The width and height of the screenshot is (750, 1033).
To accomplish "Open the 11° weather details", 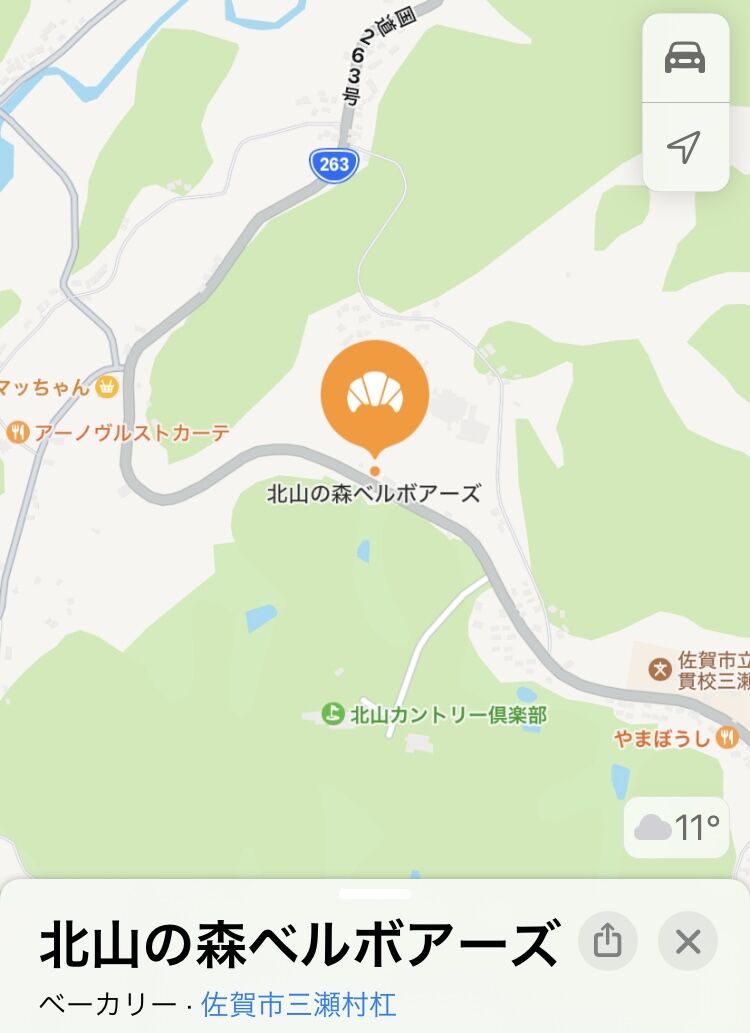I will tap(677, 828).
